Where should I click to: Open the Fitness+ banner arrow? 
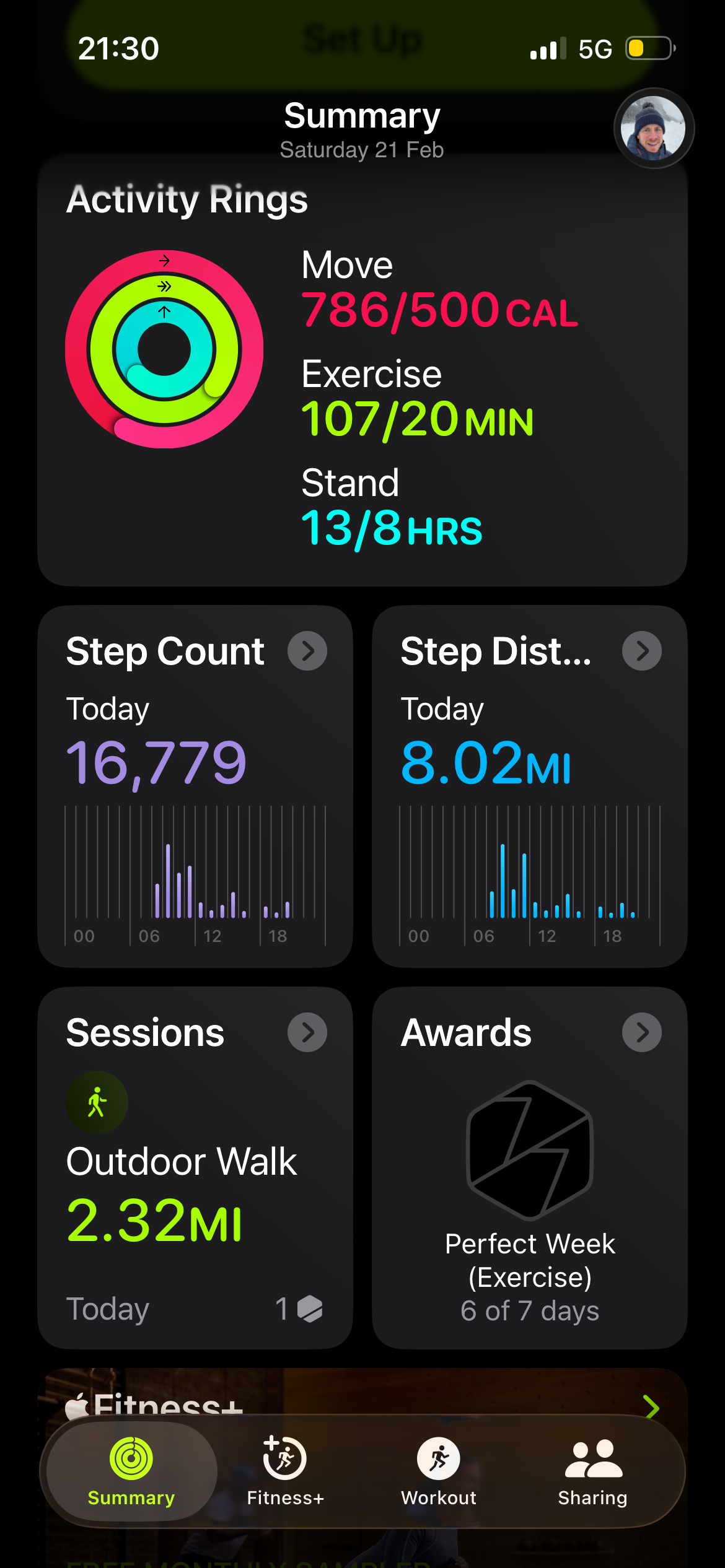tap(651, 1407)
